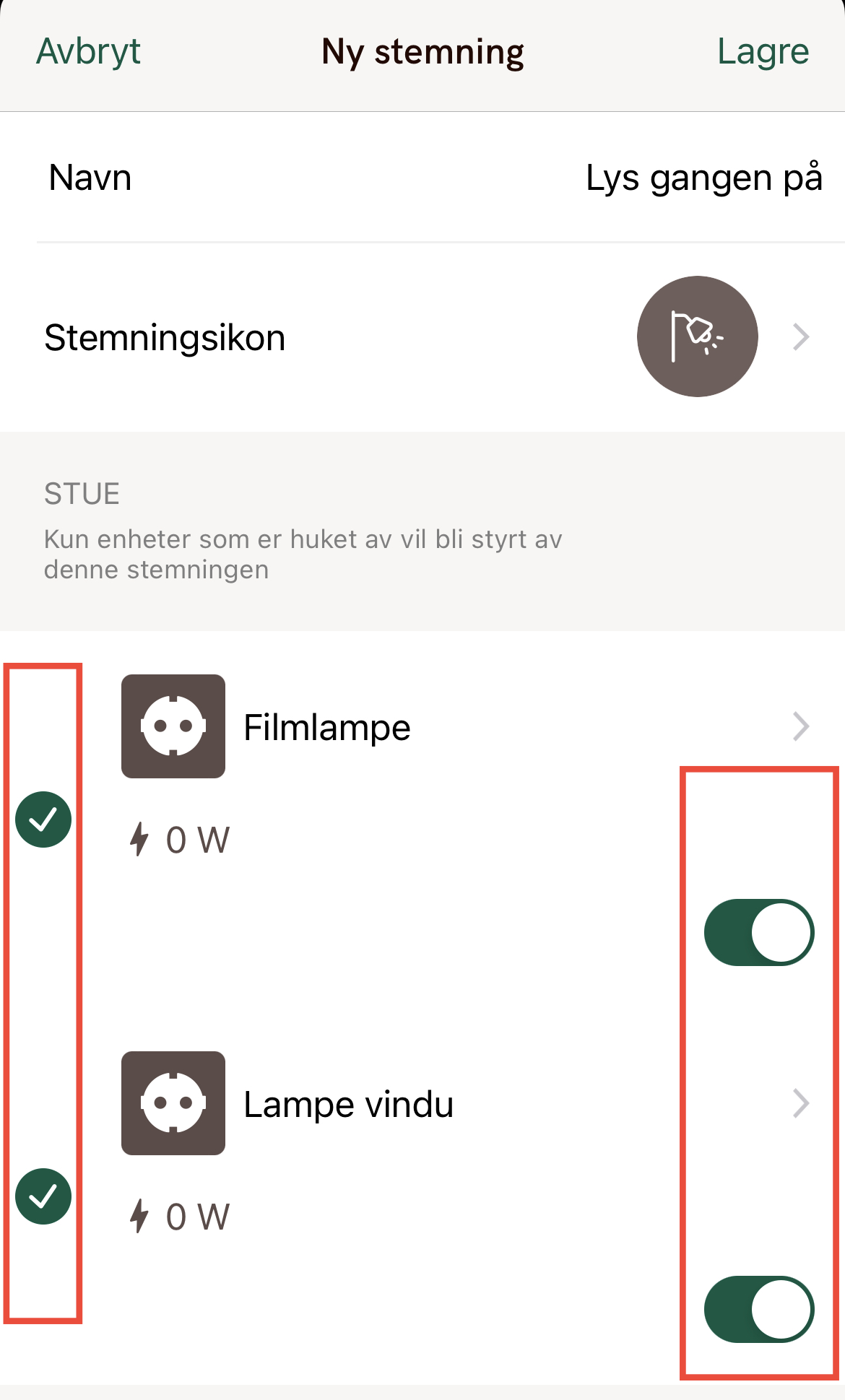This screenshot has width=845, height=1400.
Task: Edit the Navn field showing Lys gangen på
Action: (x=704, y=178)
